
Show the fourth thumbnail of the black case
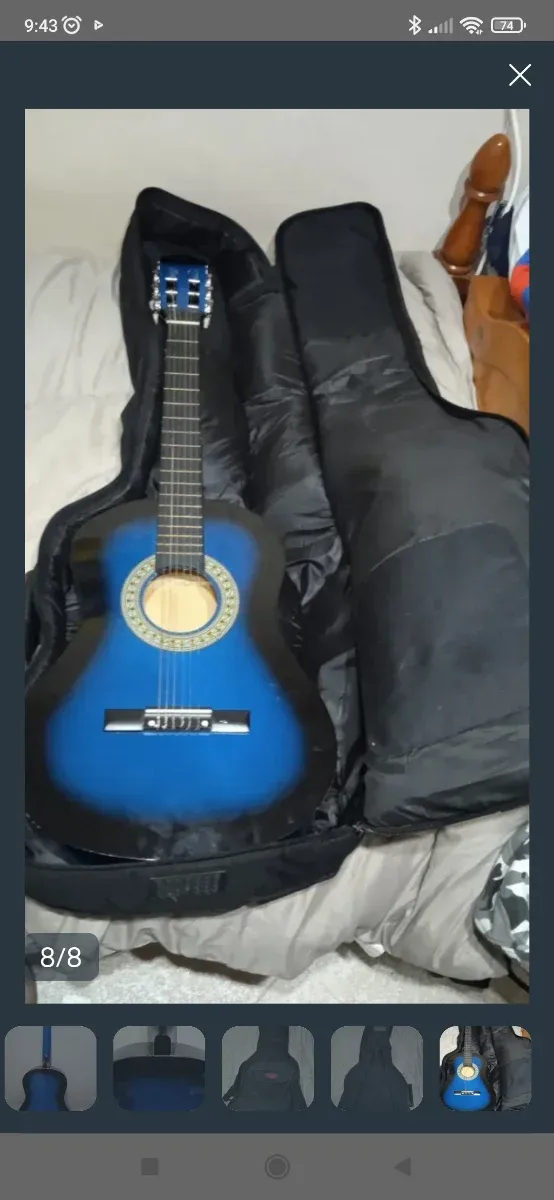point(377,1068)
